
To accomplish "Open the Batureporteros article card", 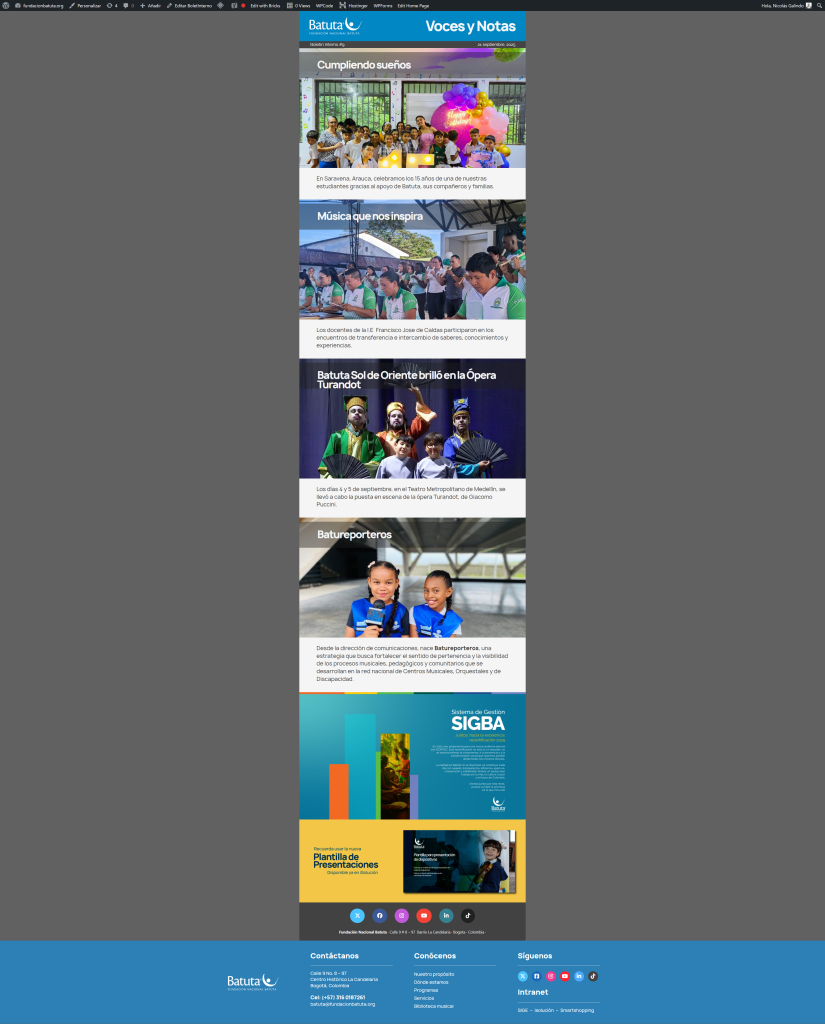I will (x=412, y=590).
